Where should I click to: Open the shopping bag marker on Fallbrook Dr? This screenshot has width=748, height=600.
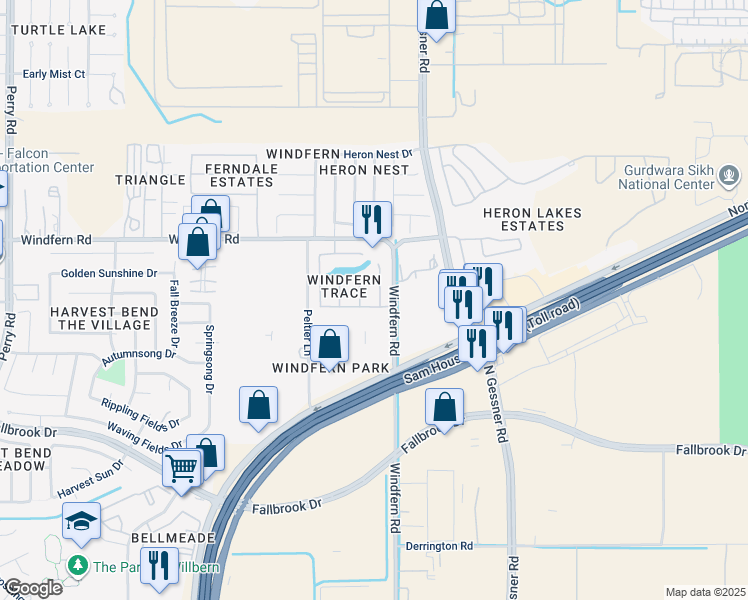pos(444,407)
